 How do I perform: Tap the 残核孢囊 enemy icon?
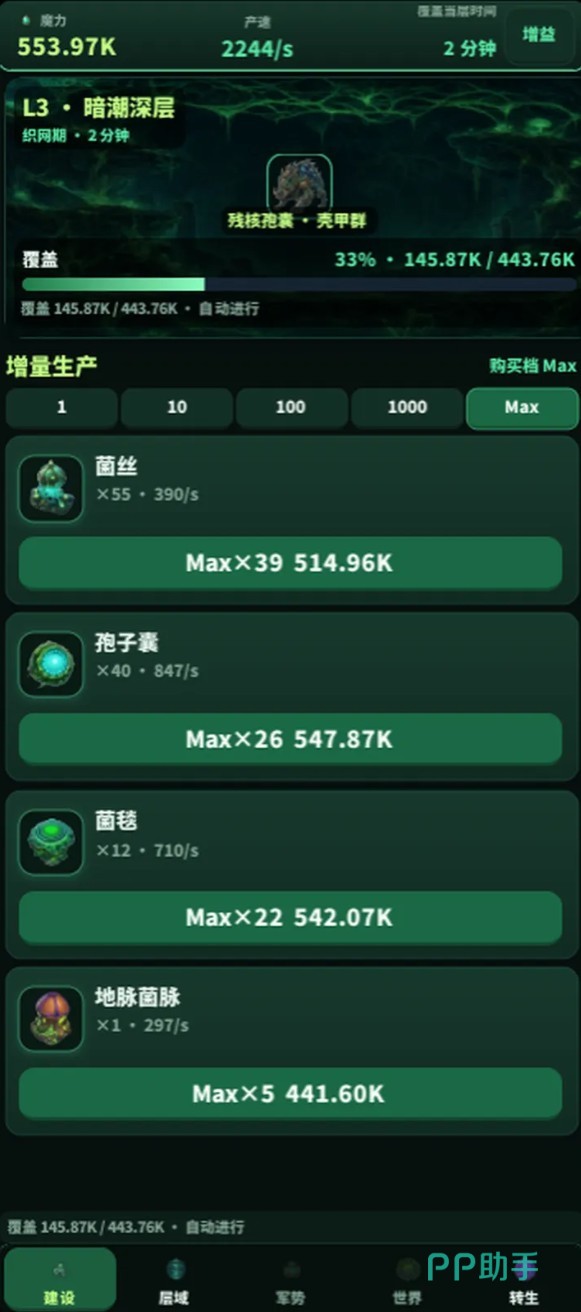click(299, 182)
